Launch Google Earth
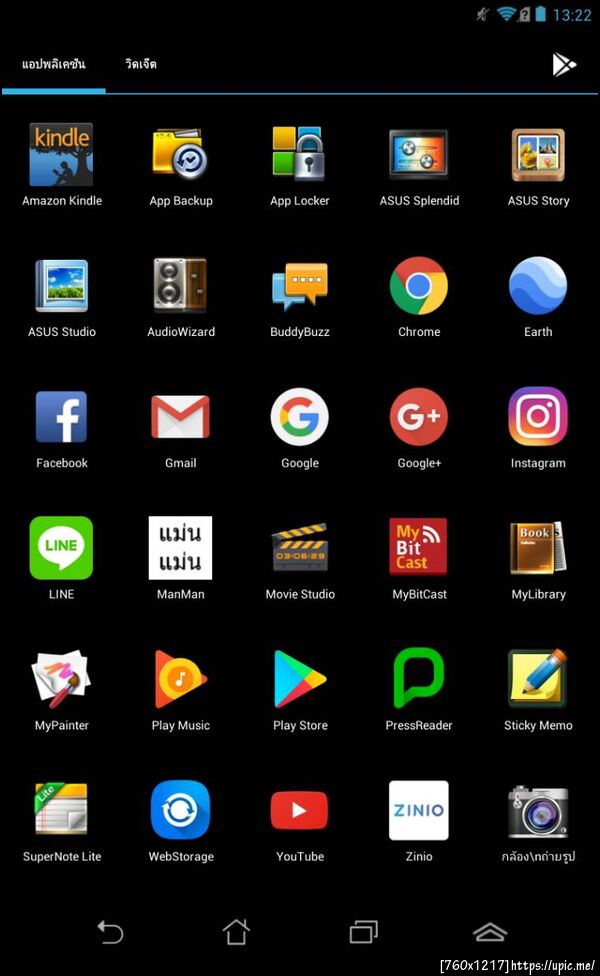This screenshot has width=600, height=976. point(538,287)
